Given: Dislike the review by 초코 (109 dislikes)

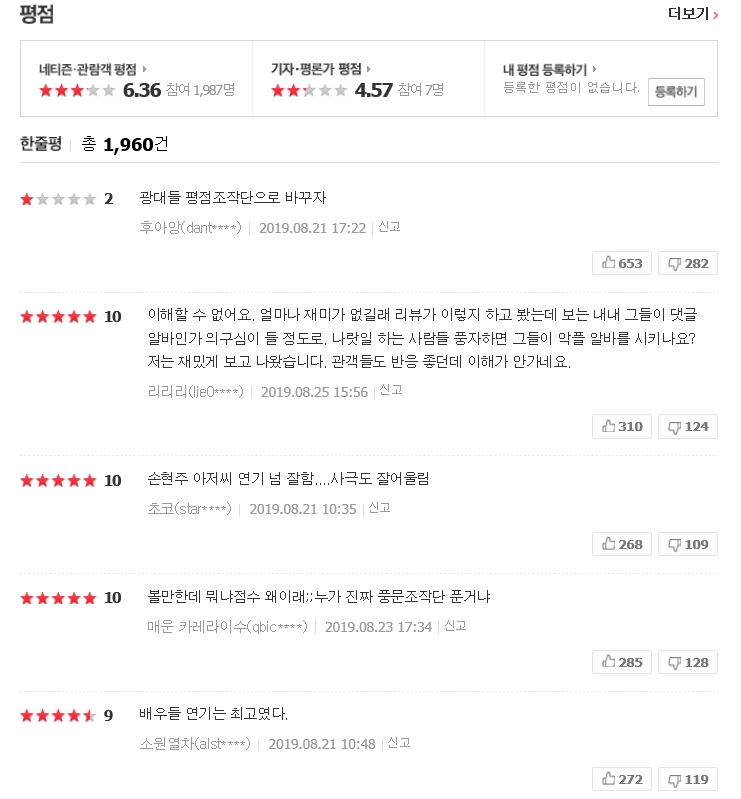Looking at the screenshot, I should tap(688, 544).
